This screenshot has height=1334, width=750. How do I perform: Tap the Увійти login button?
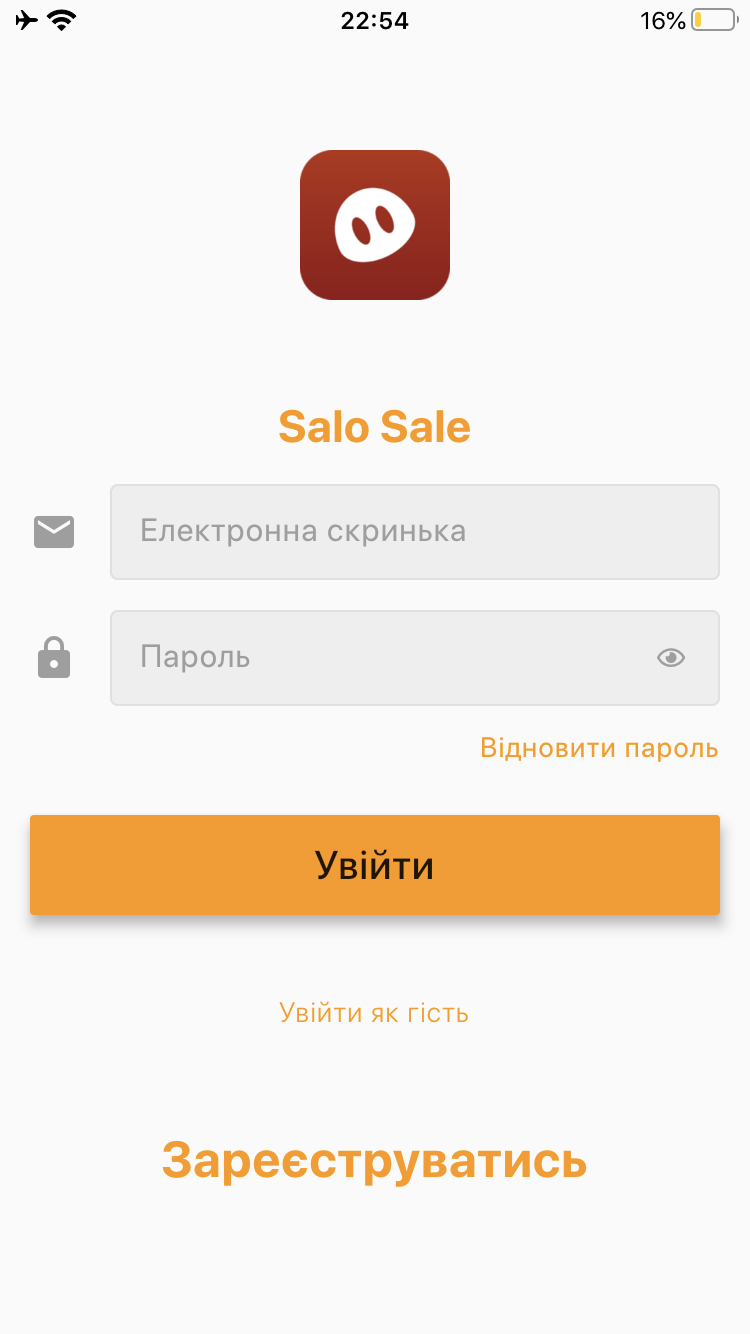pos(375,865)
